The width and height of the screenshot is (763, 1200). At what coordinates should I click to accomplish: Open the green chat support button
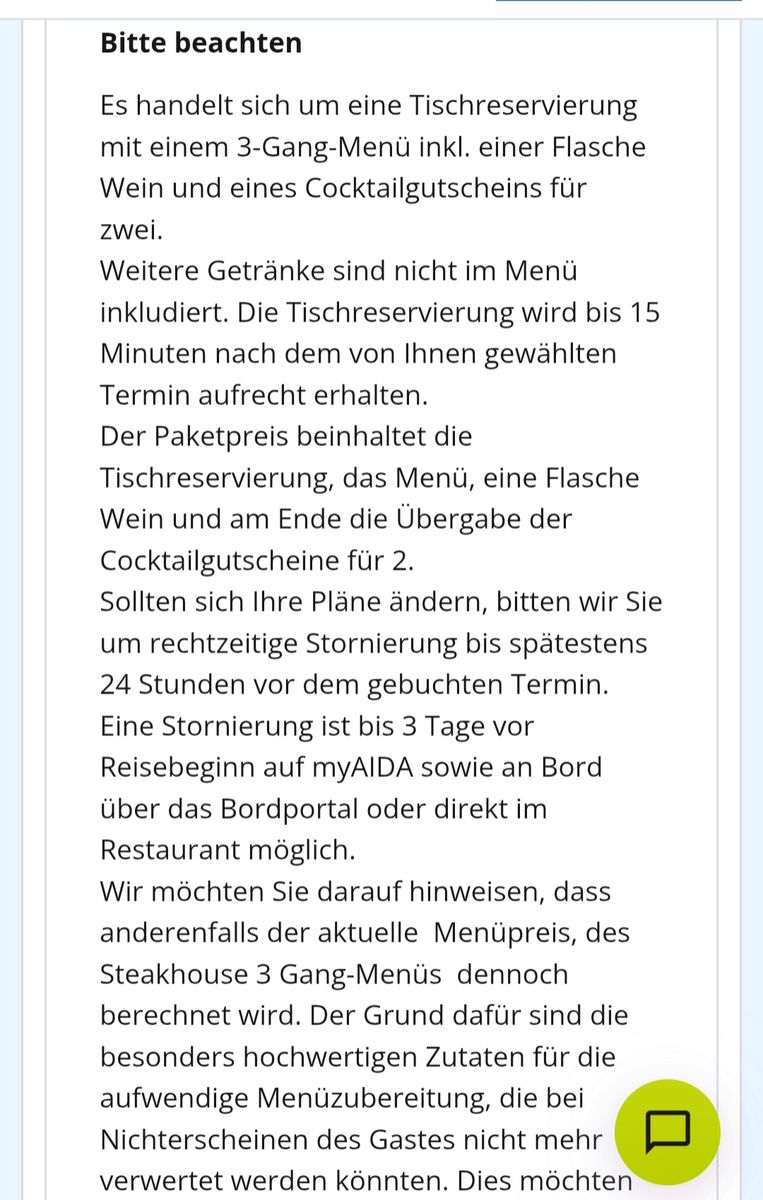667,1132
